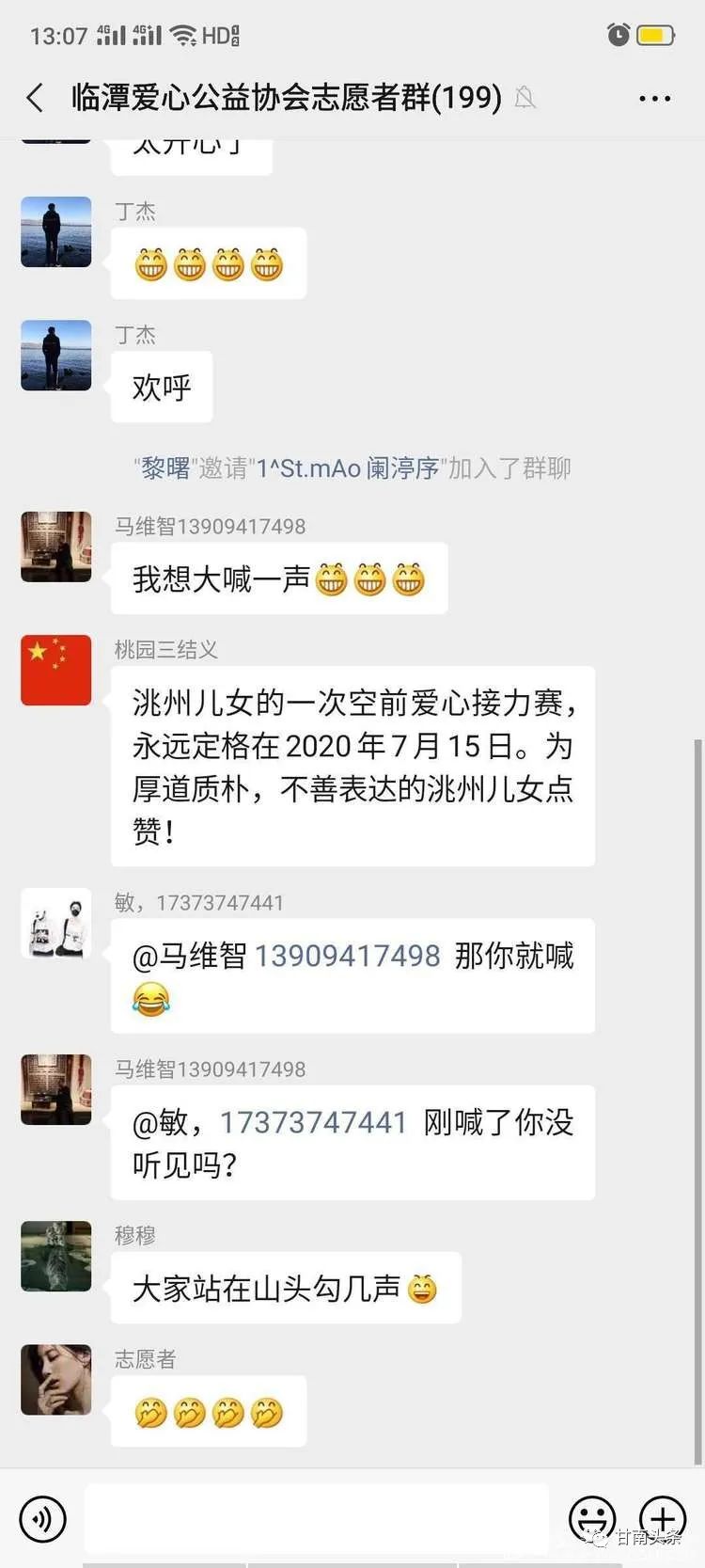Tap 桃园三结义's national flag avatar
Viewport: 705px width, 1568px height.
55,670
